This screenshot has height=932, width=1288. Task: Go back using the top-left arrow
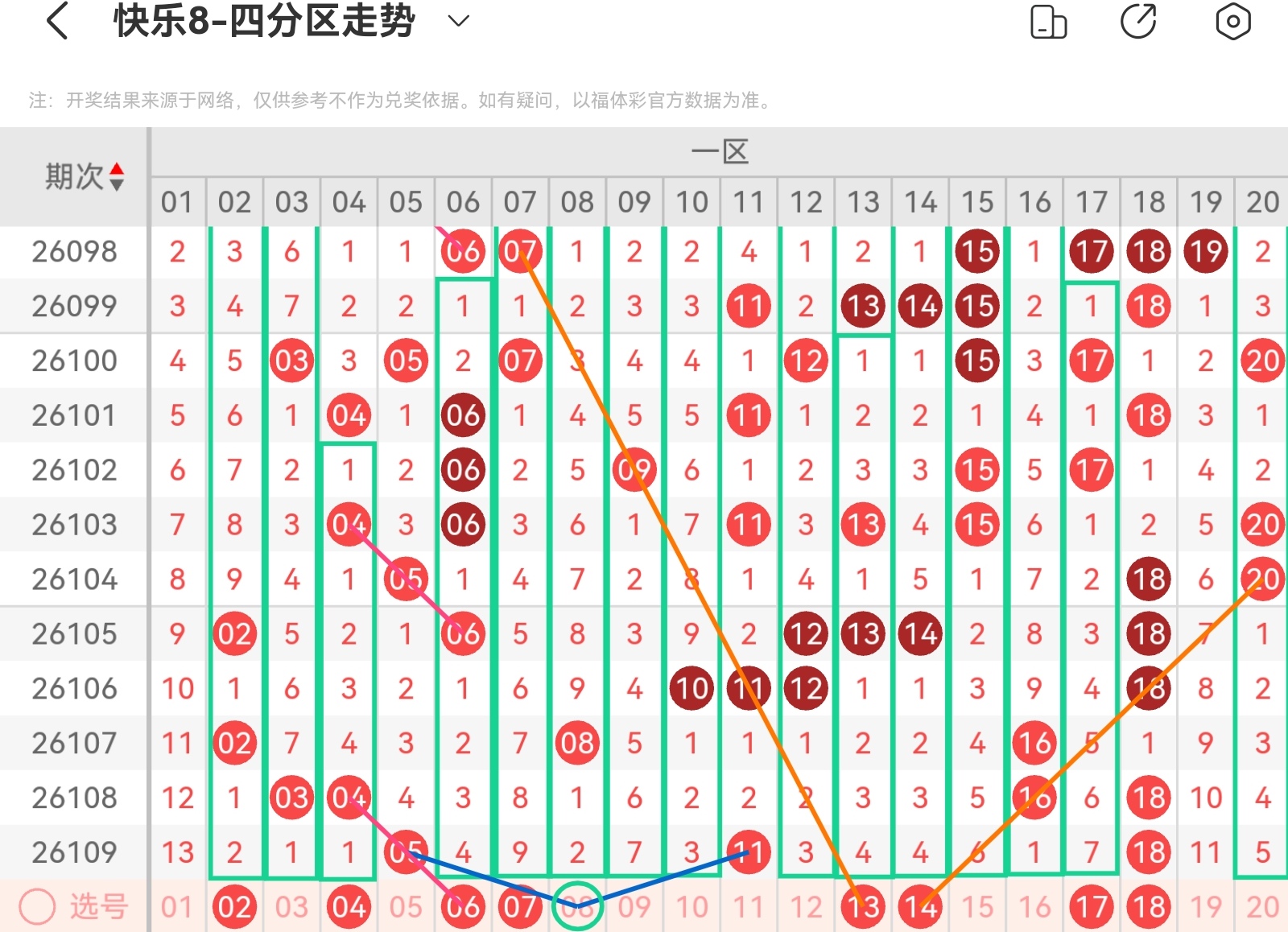click(x=57, y=21)
